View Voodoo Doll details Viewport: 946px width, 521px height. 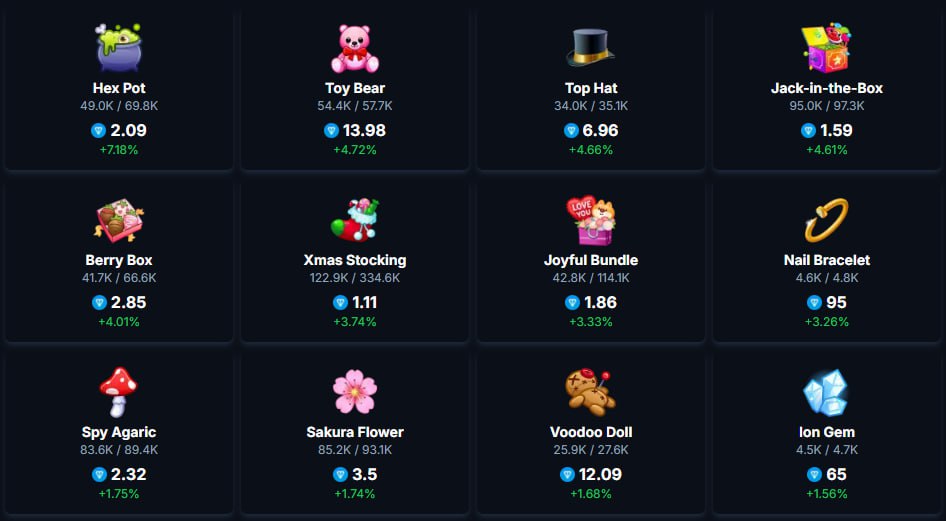click(x=591, y=432)
